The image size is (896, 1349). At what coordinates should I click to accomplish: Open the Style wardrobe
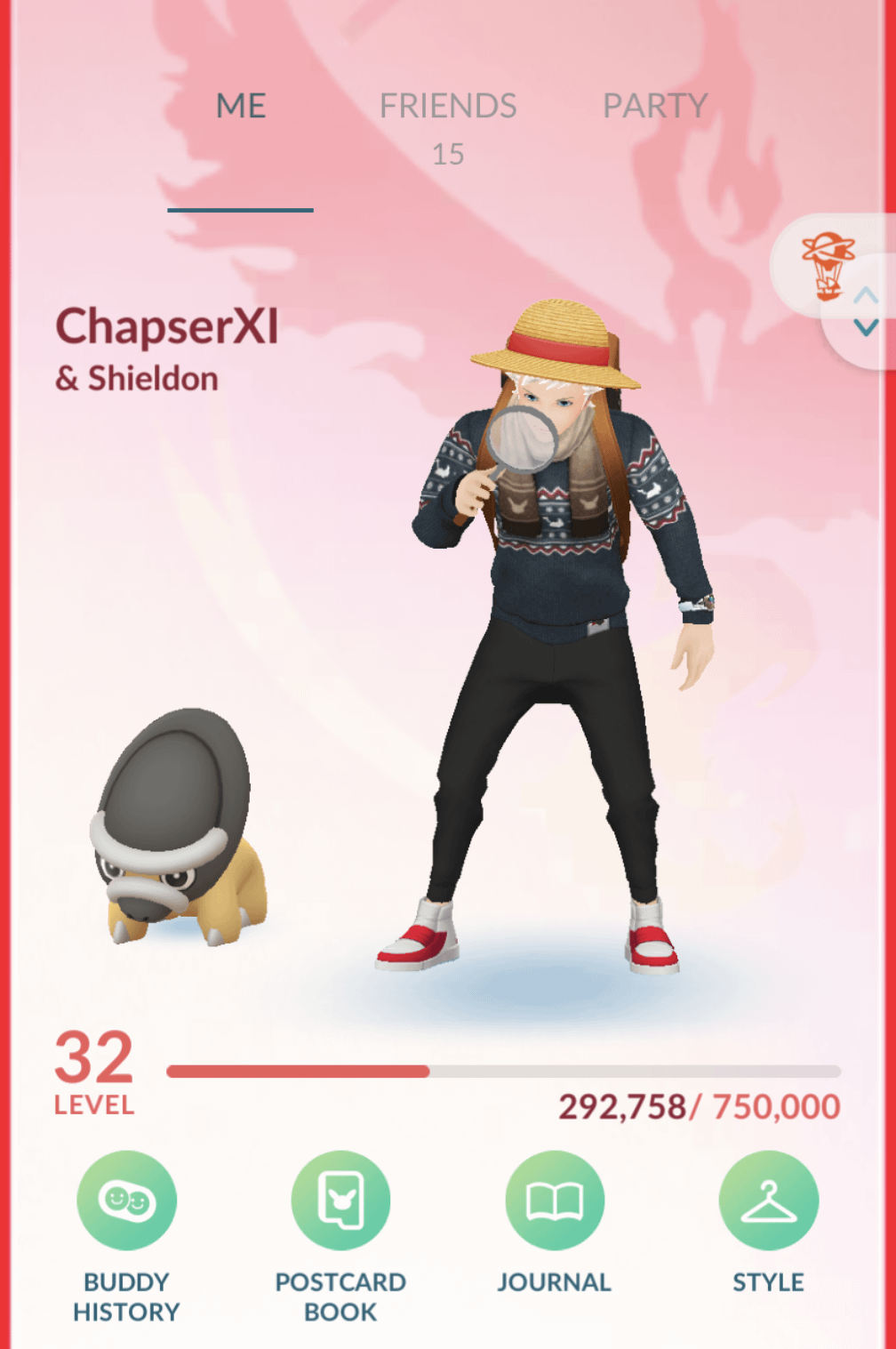click(768, 1200)
